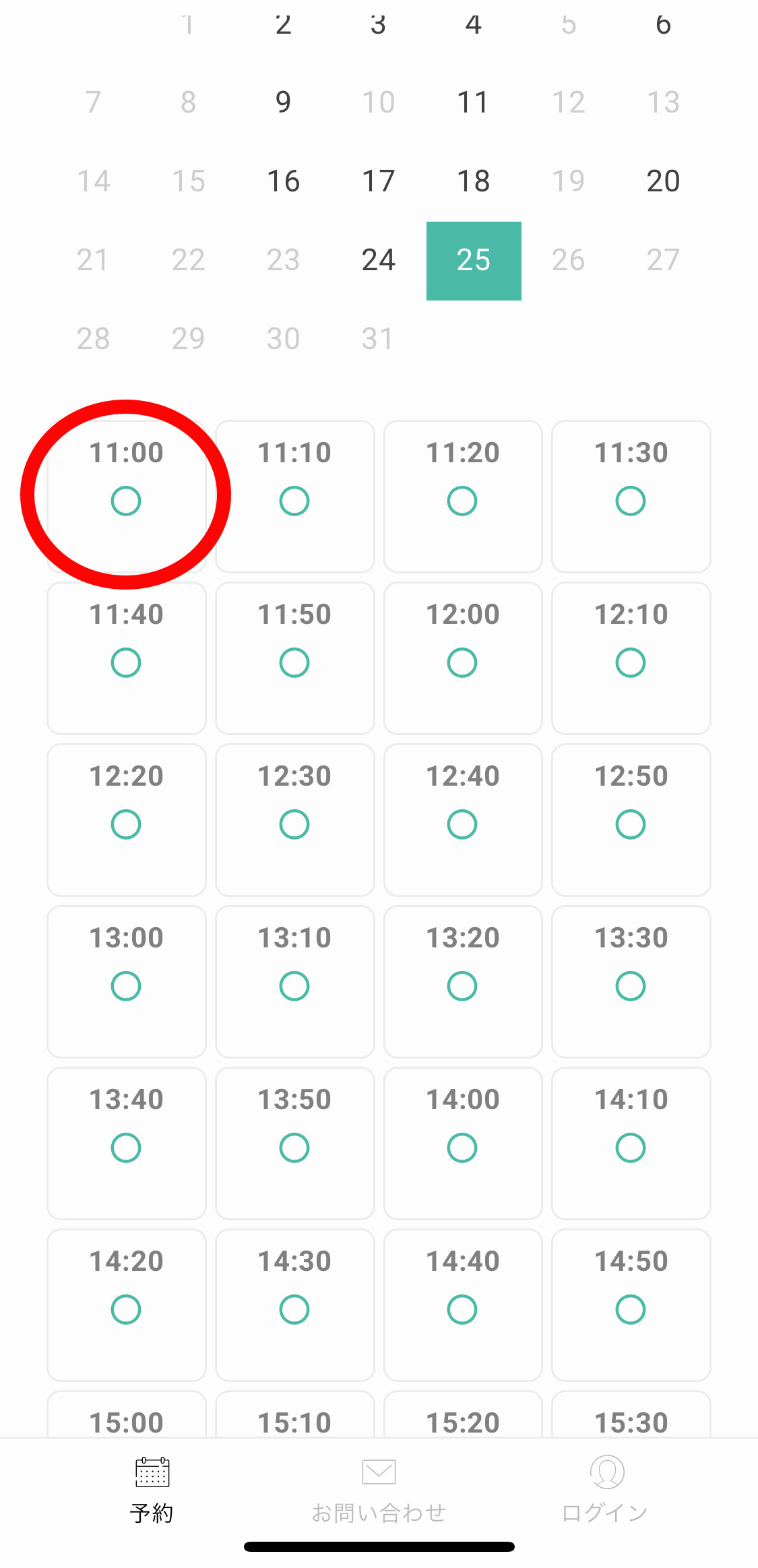Image resolution: width=758 pixels, height=1568 pixels.
Task: Pick the 11:30 time slot
Action: [631, 496]
